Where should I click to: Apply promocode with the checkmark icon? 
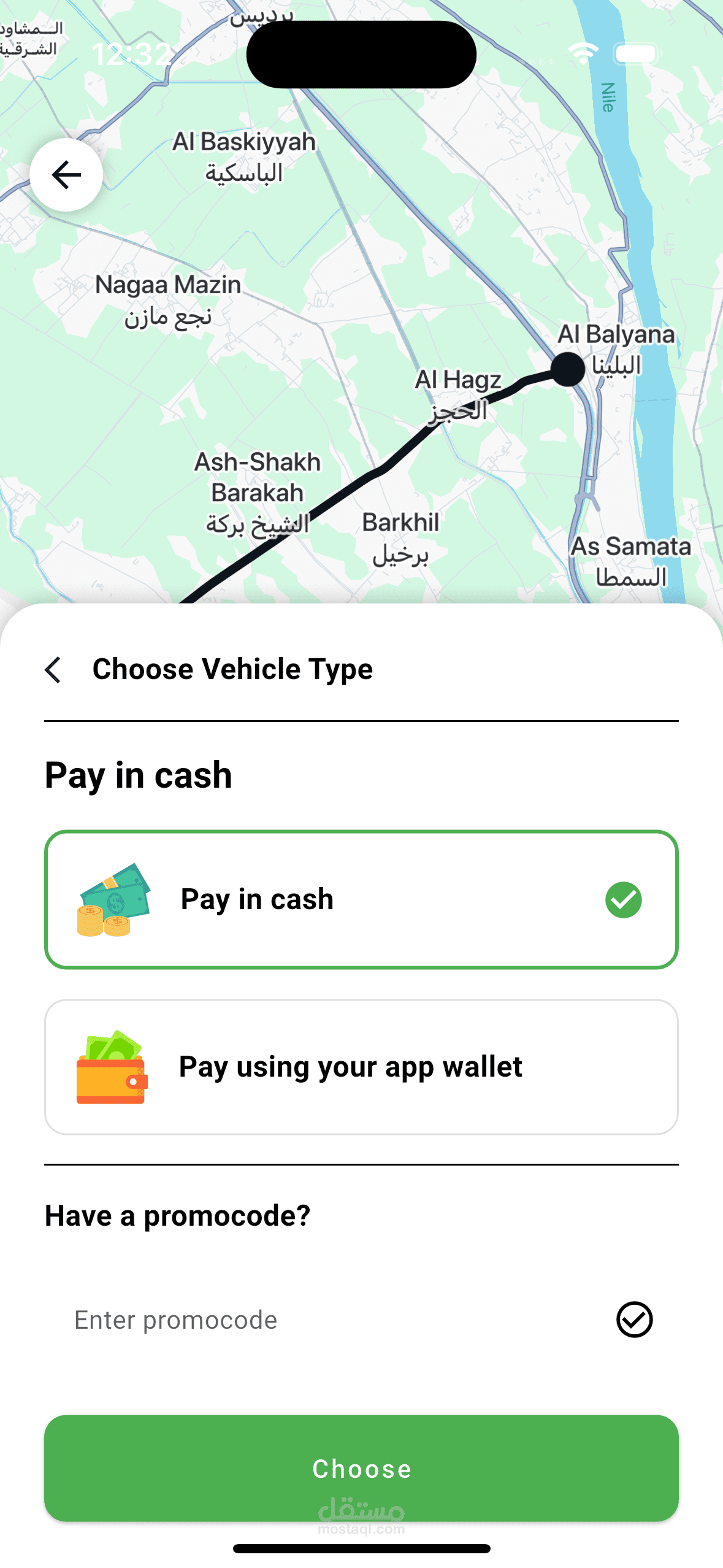(x=634, y=1320)
